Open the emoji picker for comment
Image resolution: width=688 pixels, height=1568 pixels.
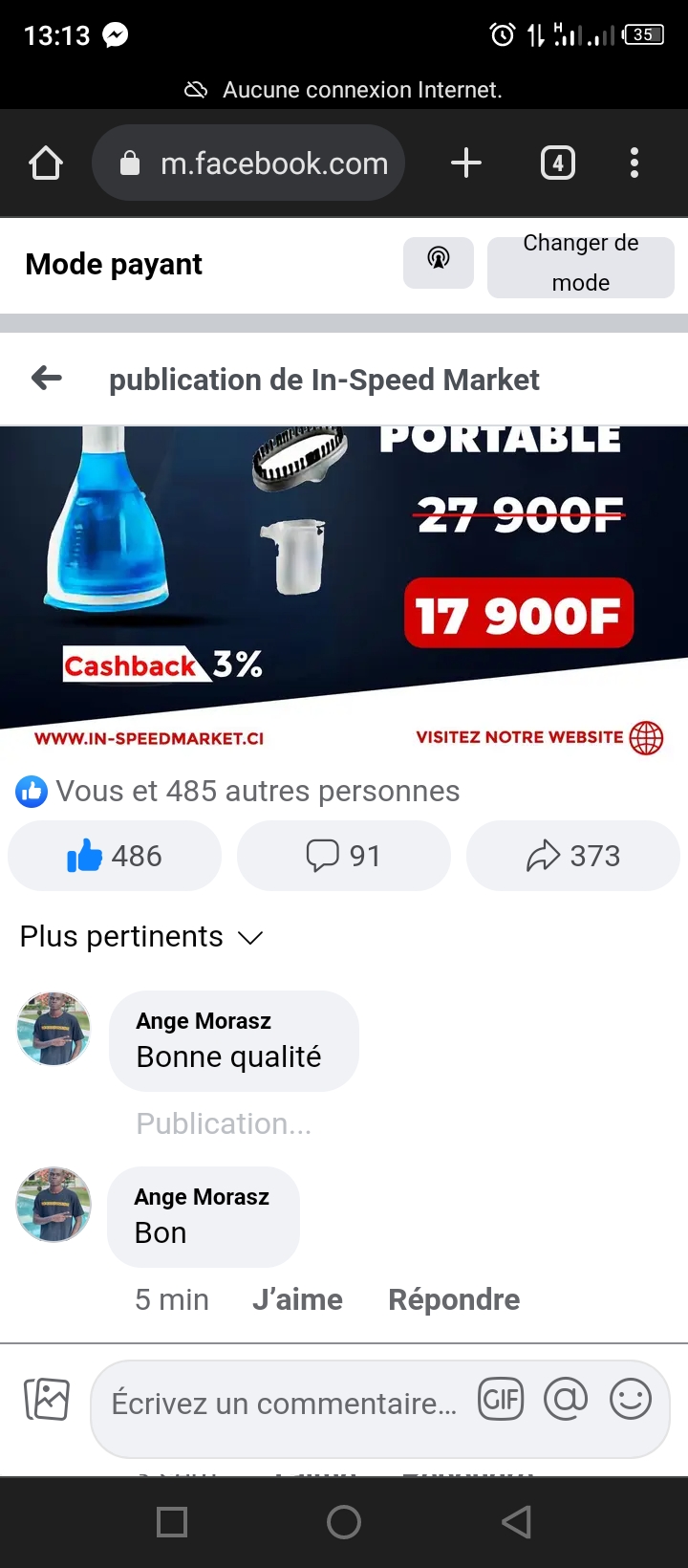click(x=631, y=1401)
